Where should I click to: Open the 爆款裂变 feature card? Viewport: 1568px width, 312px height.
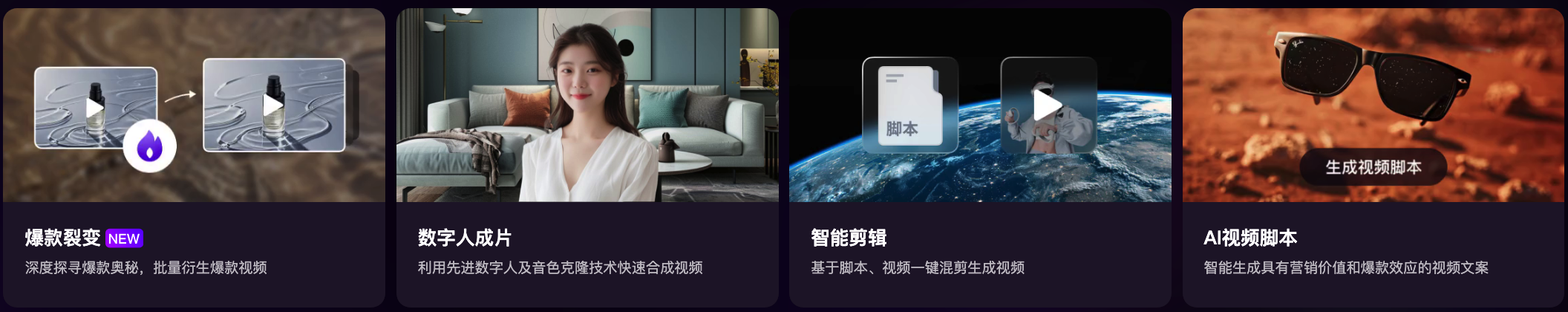194,157
